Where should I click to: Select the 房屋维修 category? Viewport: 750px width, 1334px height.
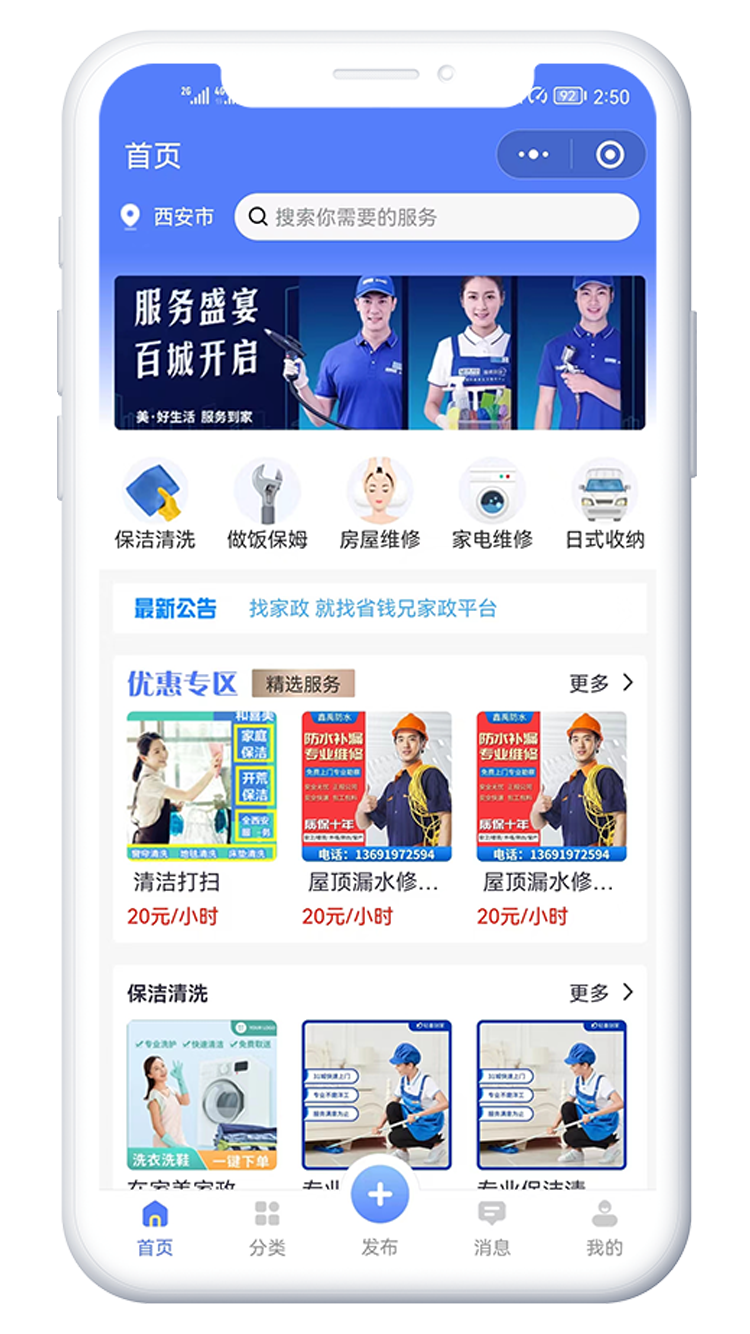click(x=379, y=505)
